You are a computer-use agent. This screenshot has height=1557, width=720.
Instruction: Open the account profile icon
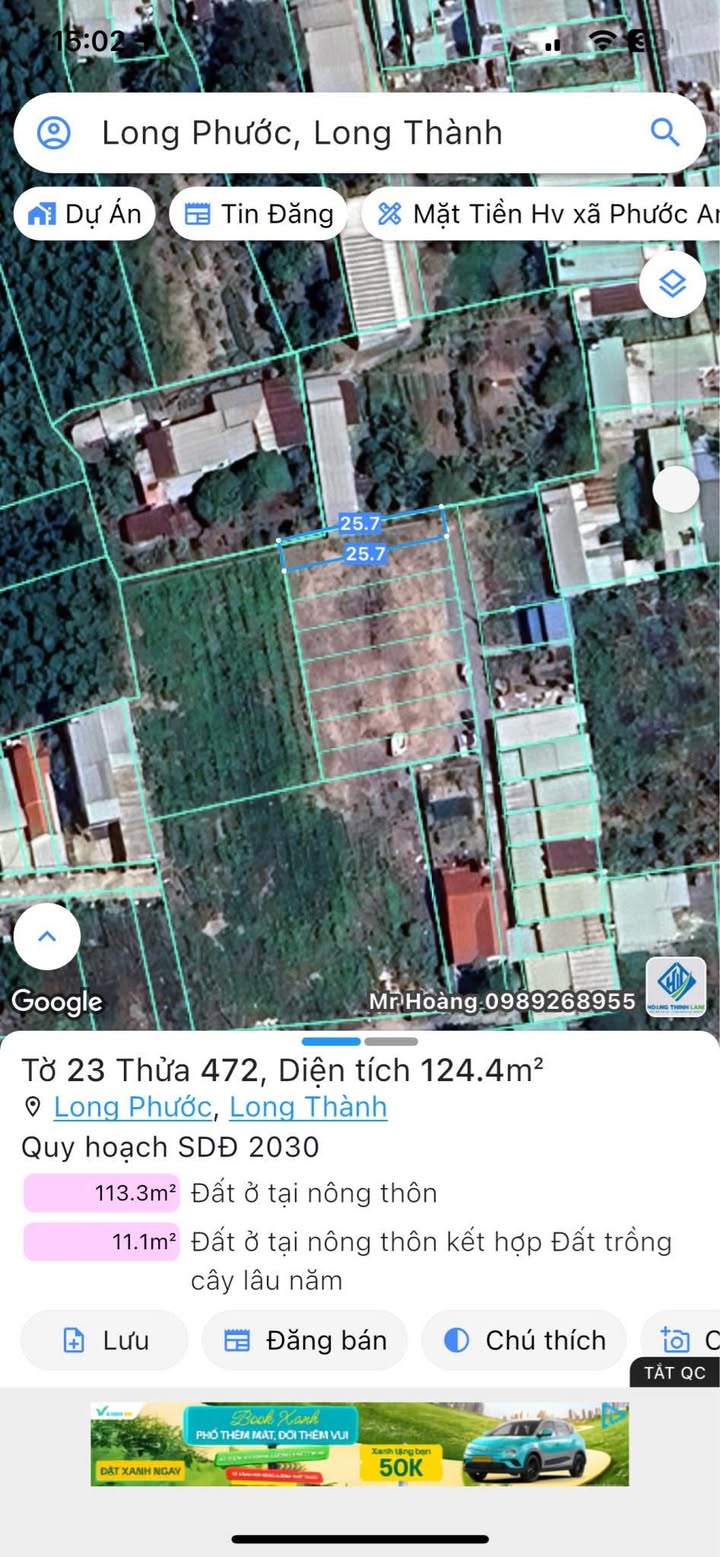(x=53, y=132)
